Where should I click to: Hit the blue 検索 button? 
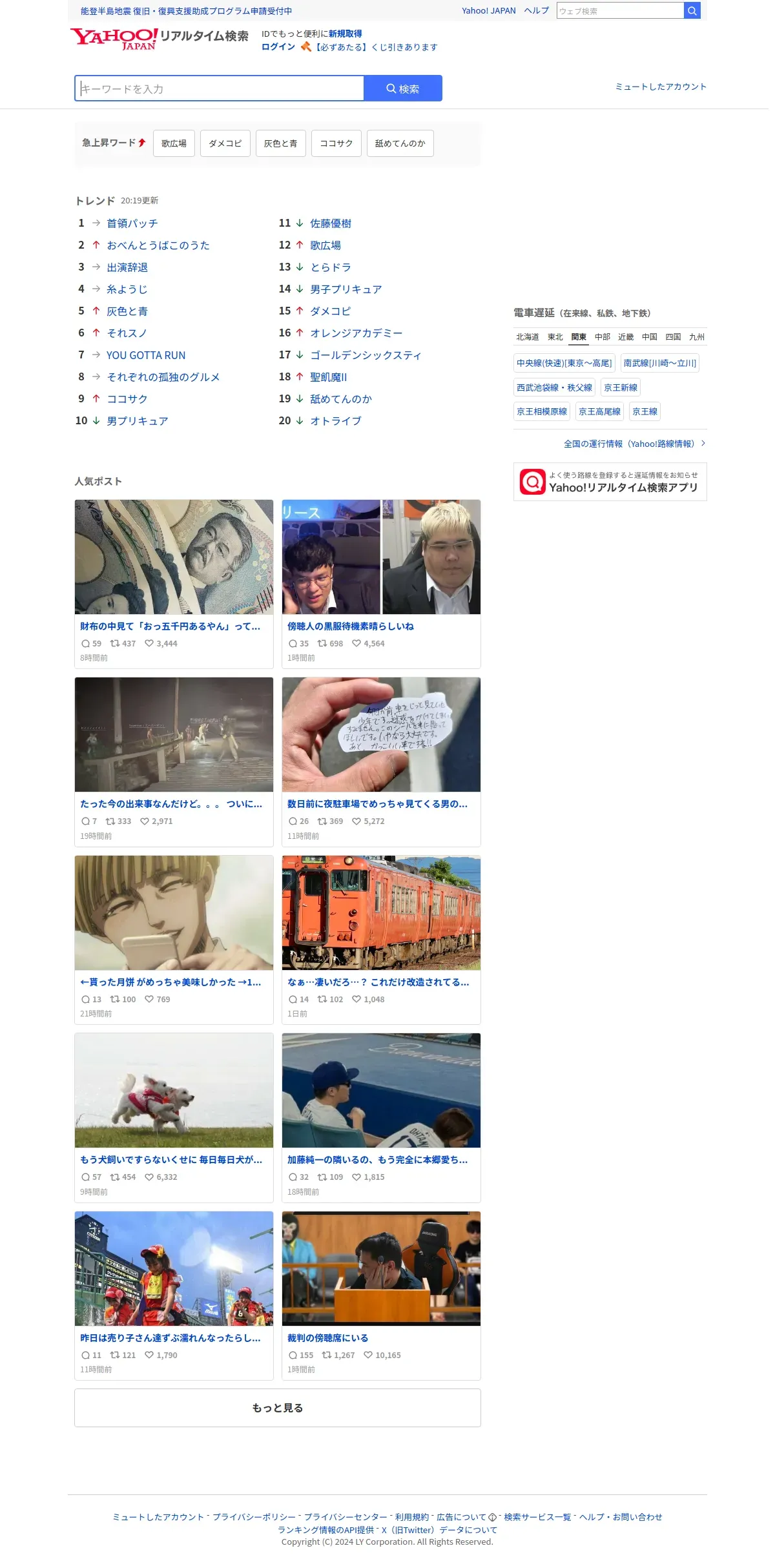[x=403, y=88]
